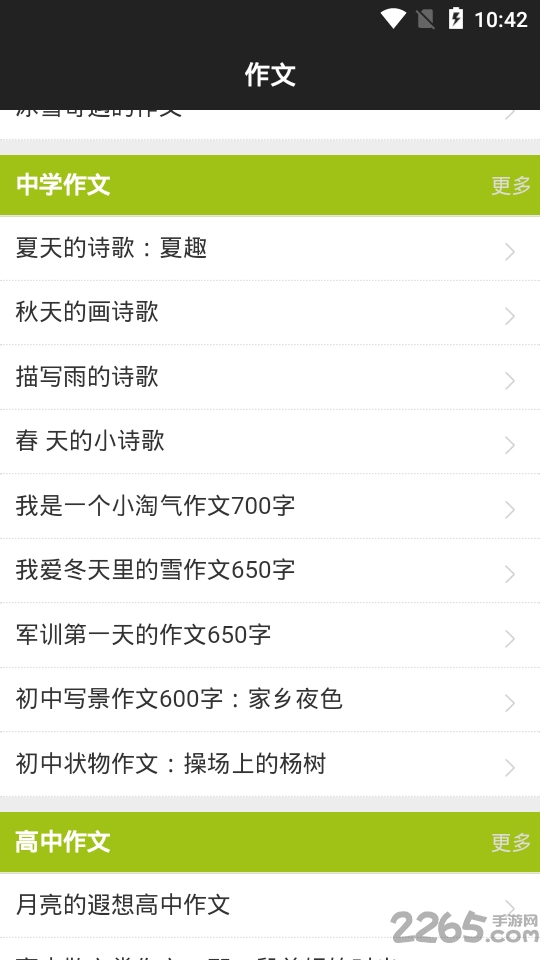Open more 中学作文 essays
The width and height of the screenshot is (540, 960).
pos(511,185)
